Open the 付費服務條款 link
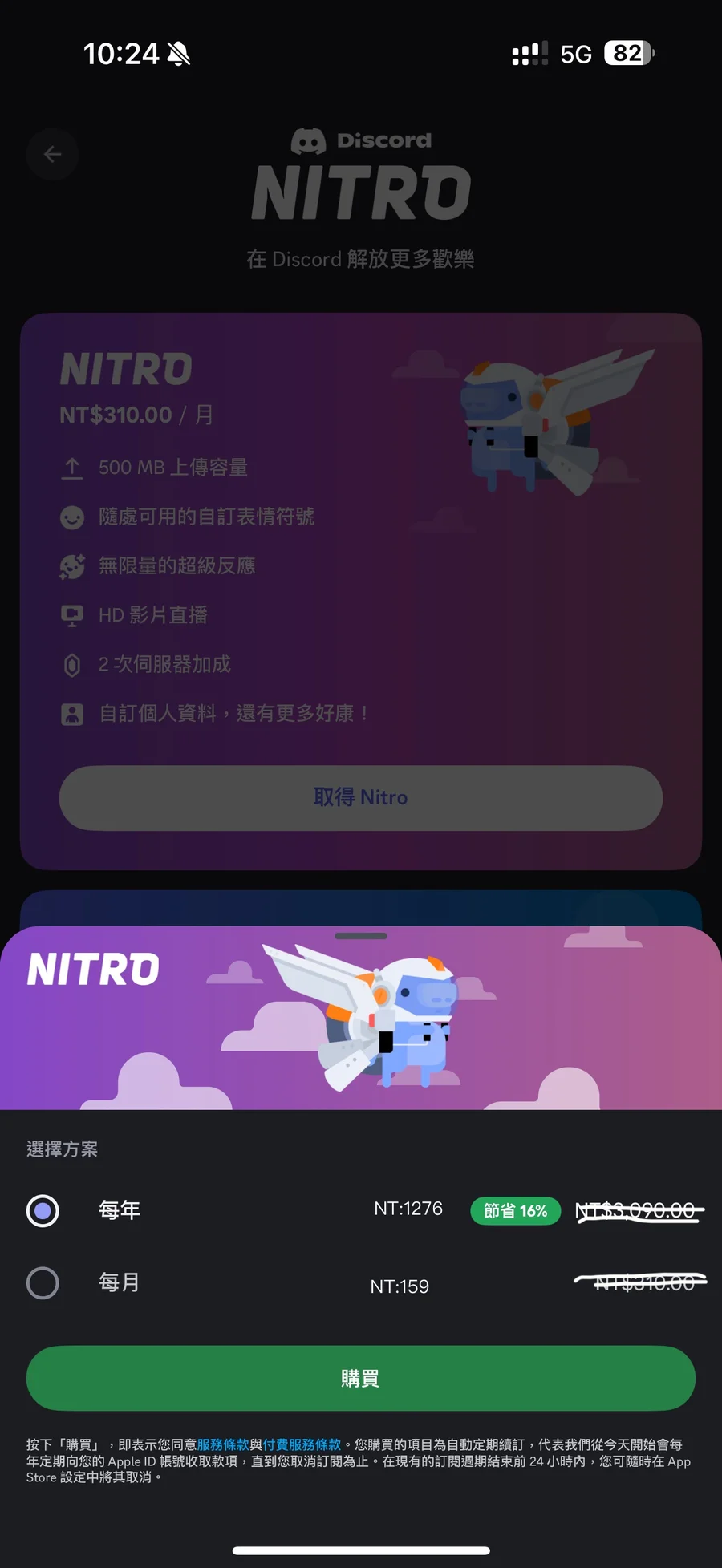This screenshot has height=1568, width=722. point(302,1444)
